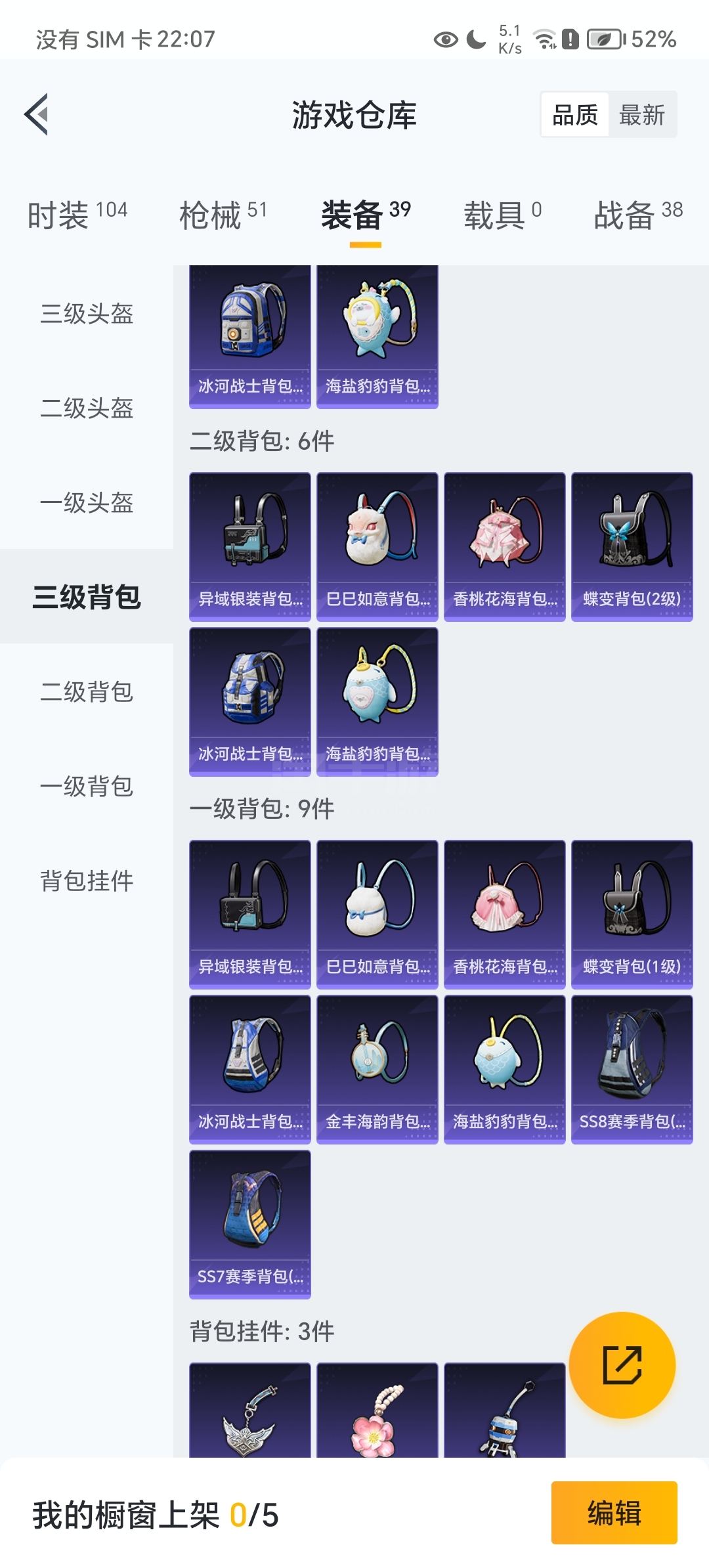Jump to 一级背包 in the side menu
Screen dimensions: 709x1568
87,786
